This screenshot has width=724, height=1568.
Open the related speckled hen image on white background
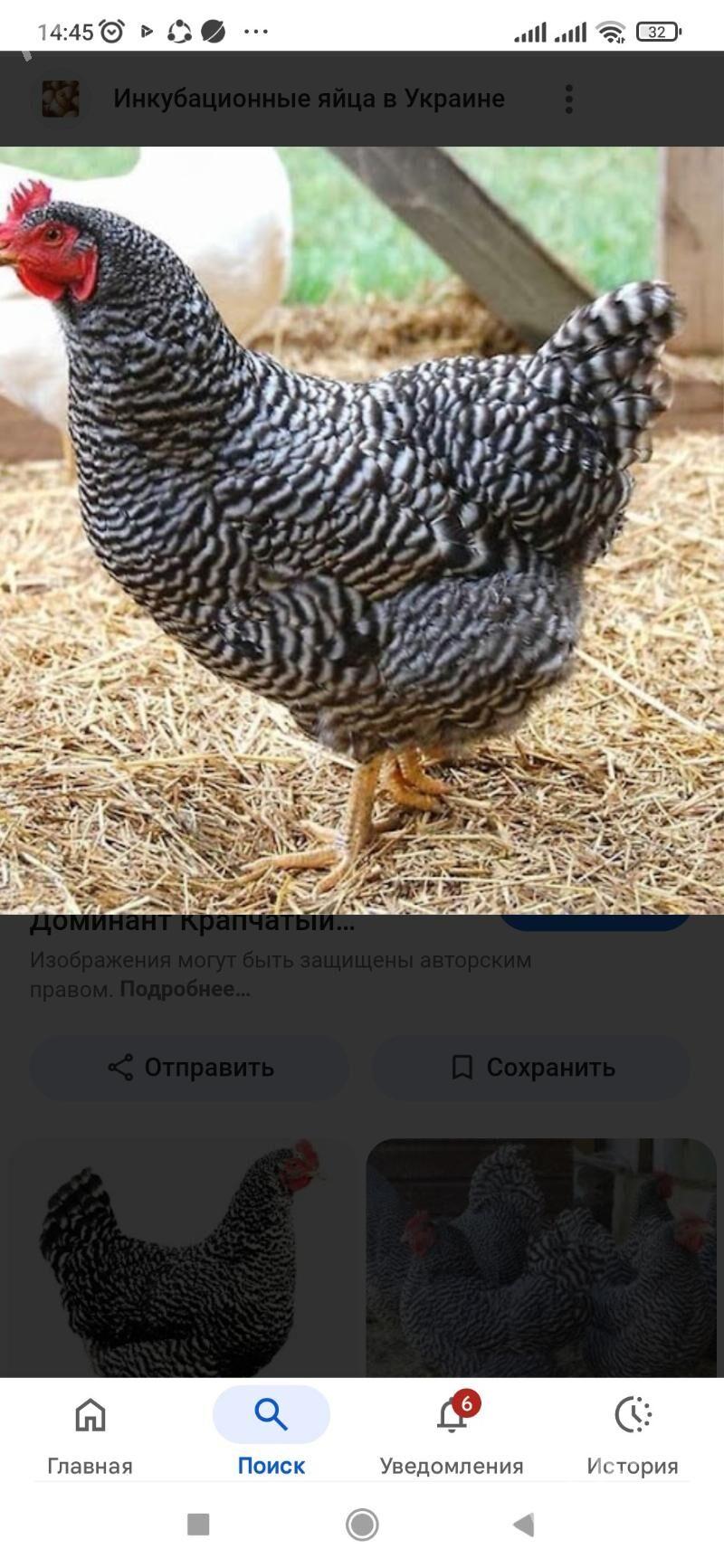click(185, 1258)
